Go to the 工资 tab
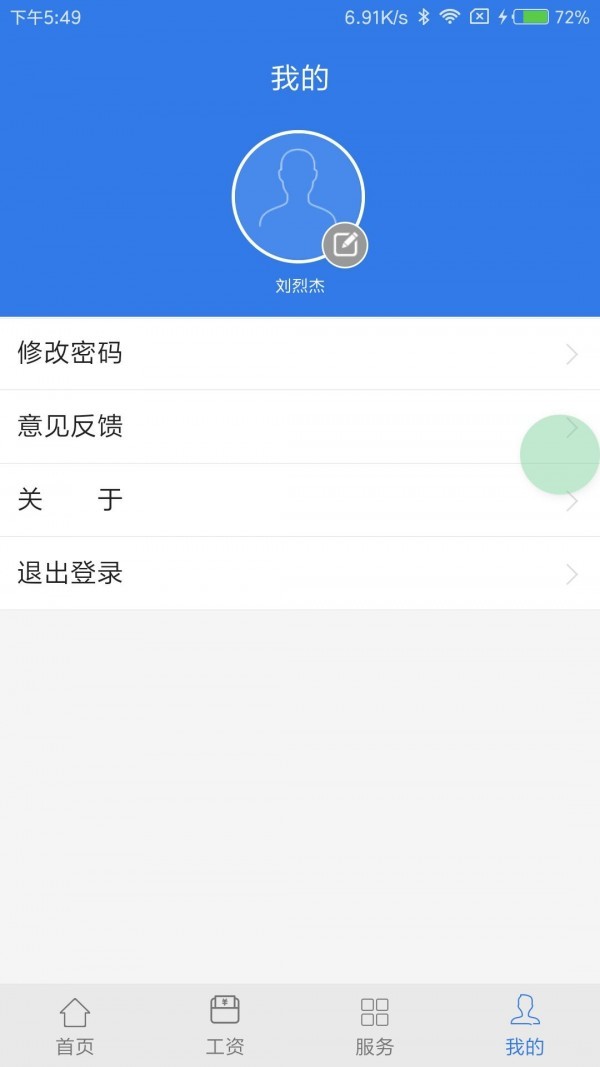The height and width of the screenshot is (1067, 600). (225, 1026)
